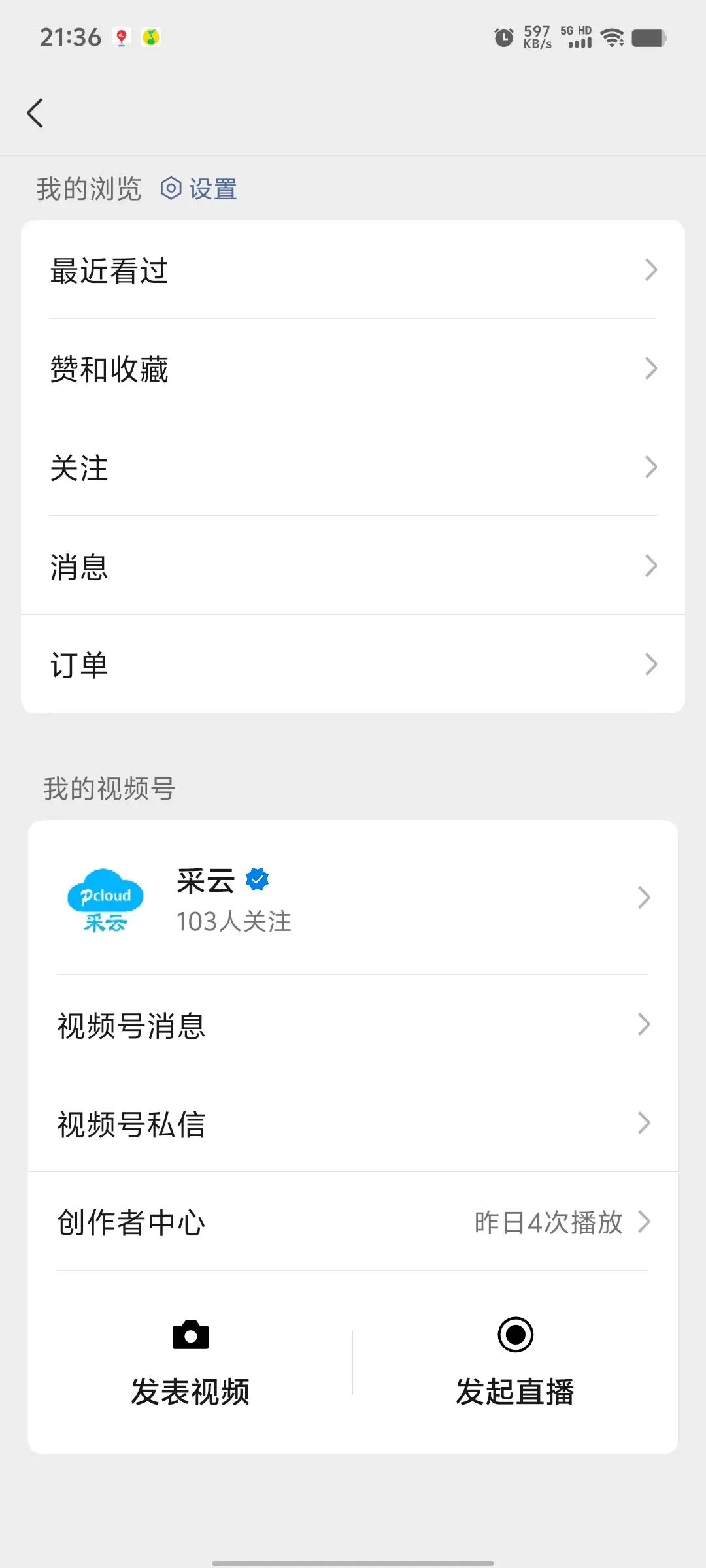Open 设置 next to 我的浏览

coord(199,189)
